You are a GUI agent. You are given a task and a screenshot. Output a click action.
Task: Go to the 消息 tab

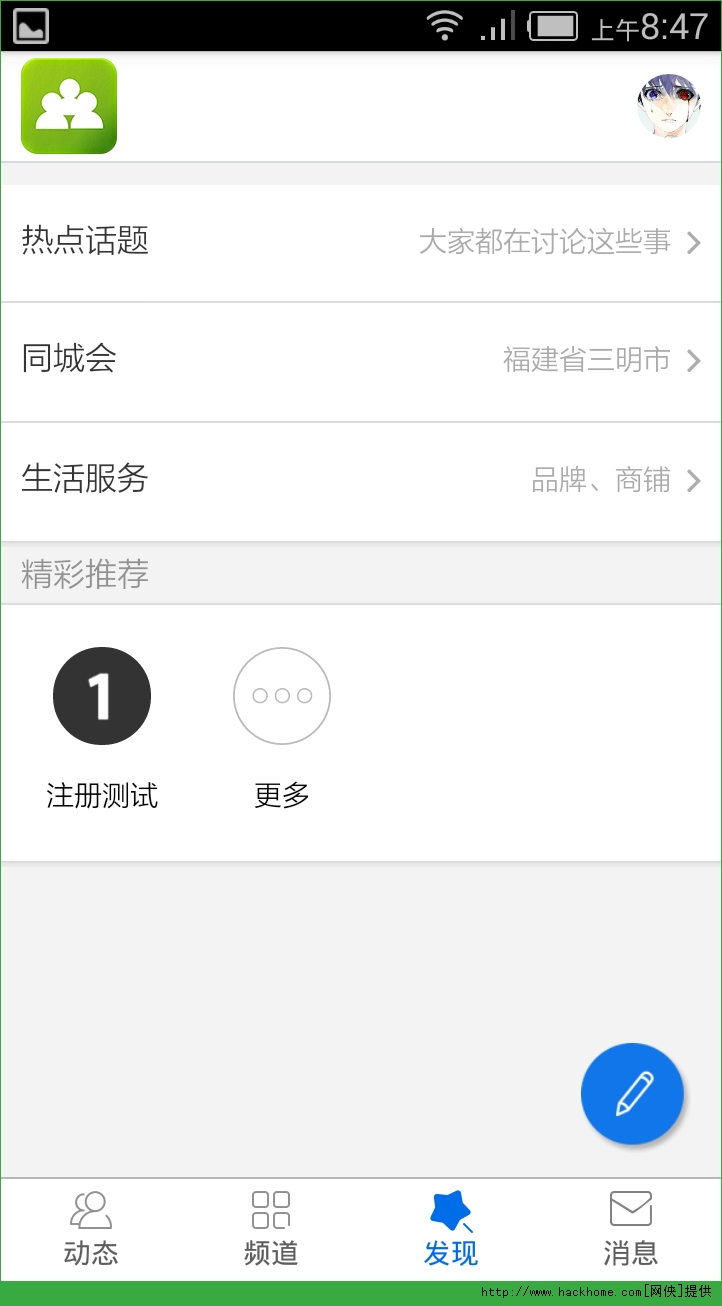631,1228
